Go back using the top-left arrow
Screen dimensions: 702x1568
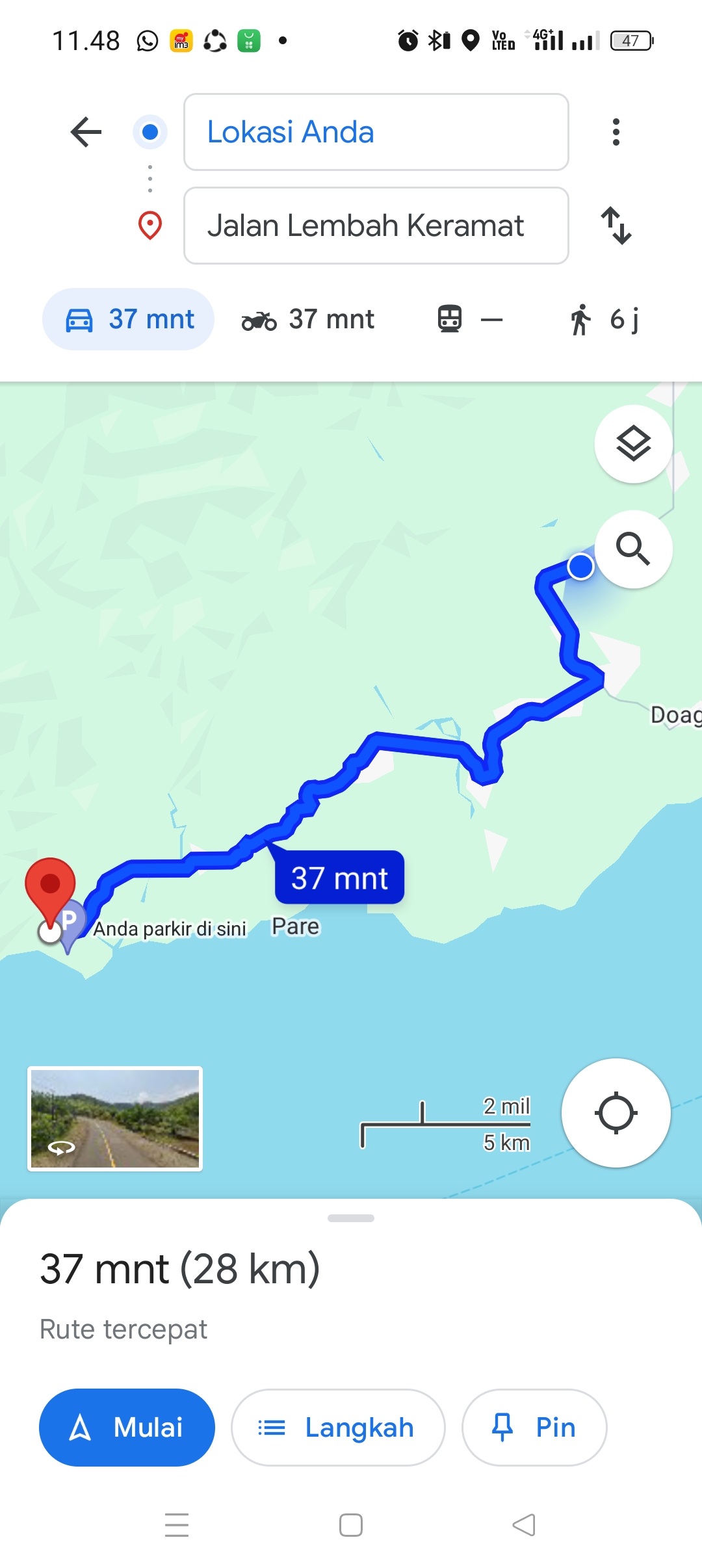tap(86, 132)
